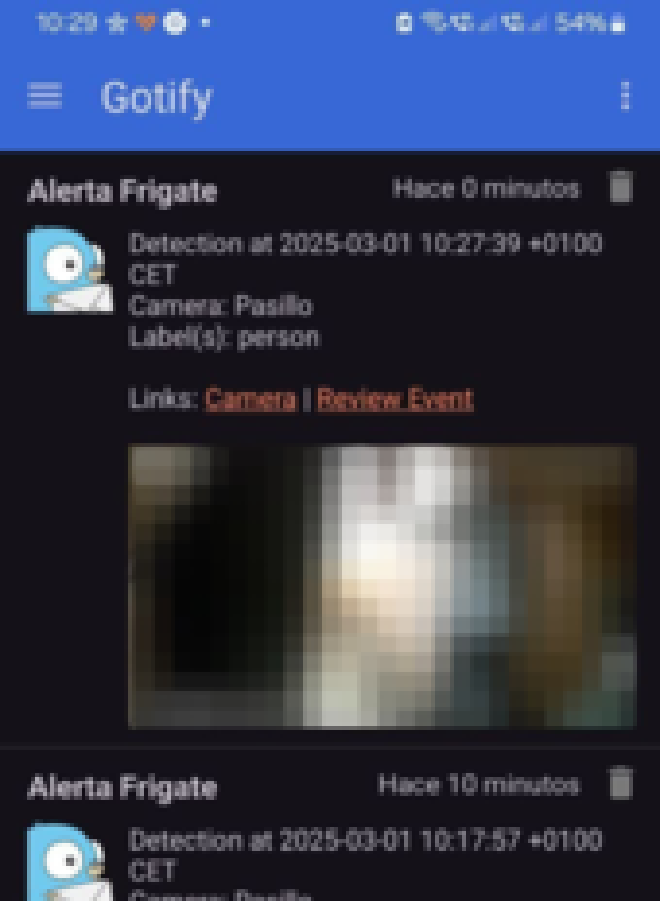Open the overflow menu in app bar
This screenshot has width=660, height=901.
tap(625, 96)
